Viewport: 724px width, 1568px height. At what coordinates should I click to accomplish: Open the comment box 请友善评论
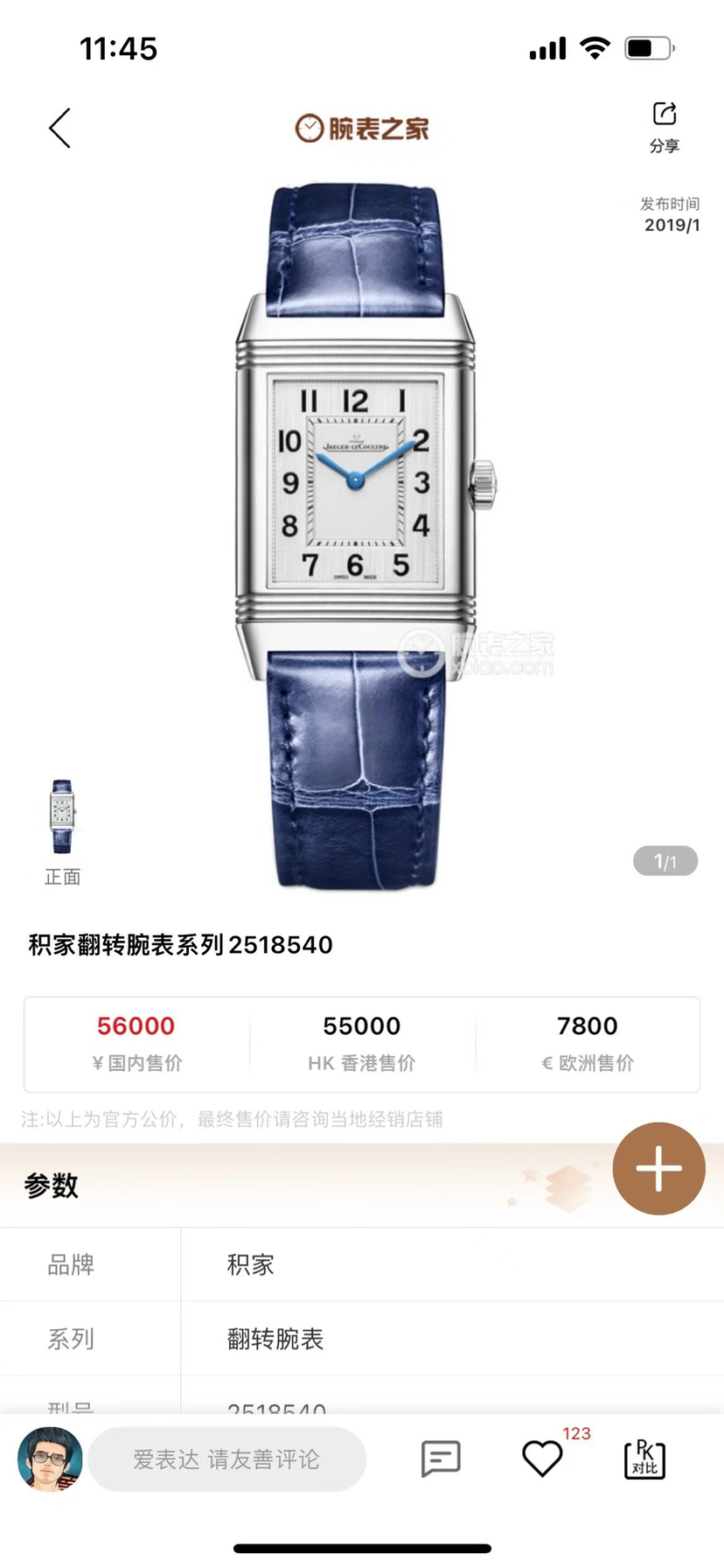click(226, 1459)
